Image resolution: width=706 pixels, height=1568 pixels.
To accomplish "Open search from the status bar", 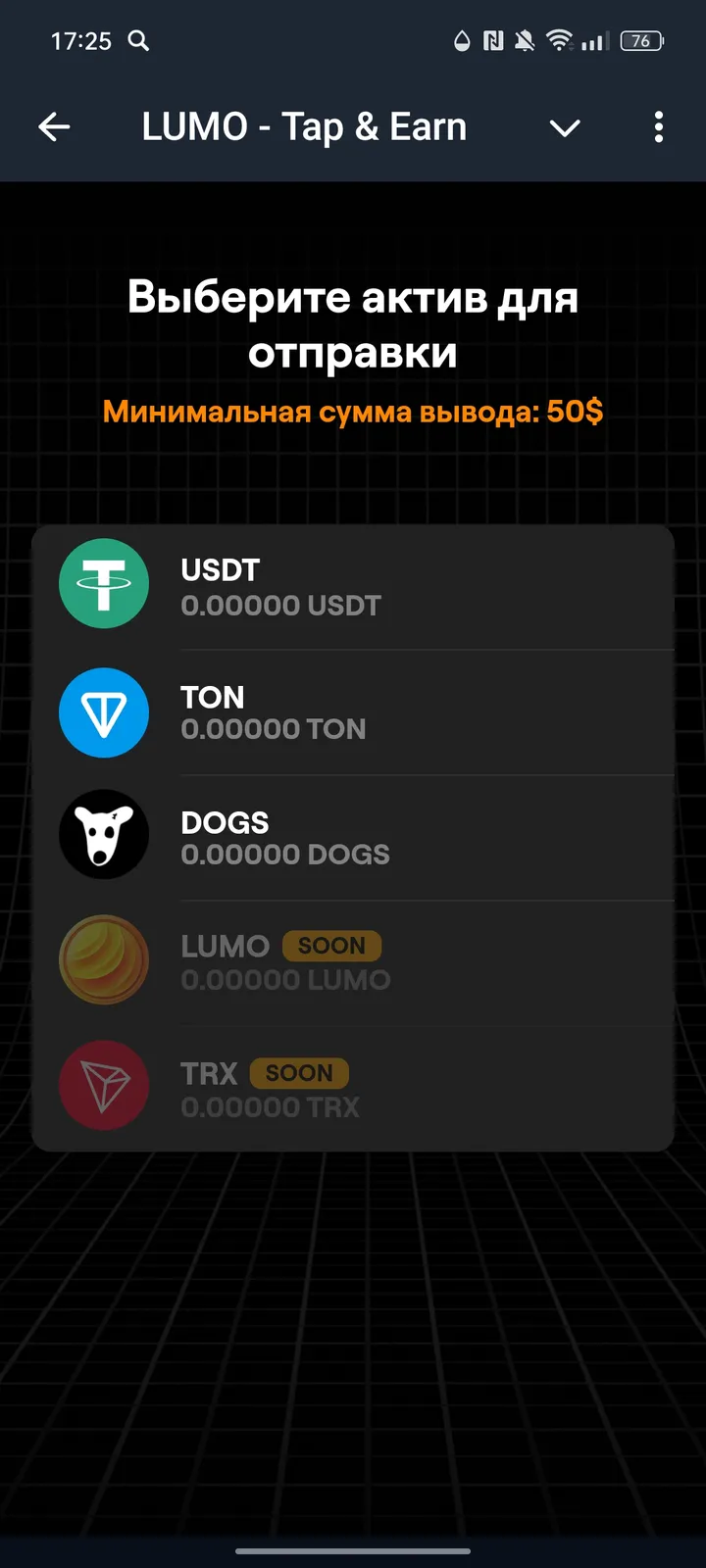I will pyautogui.click(x=138, y=41).
